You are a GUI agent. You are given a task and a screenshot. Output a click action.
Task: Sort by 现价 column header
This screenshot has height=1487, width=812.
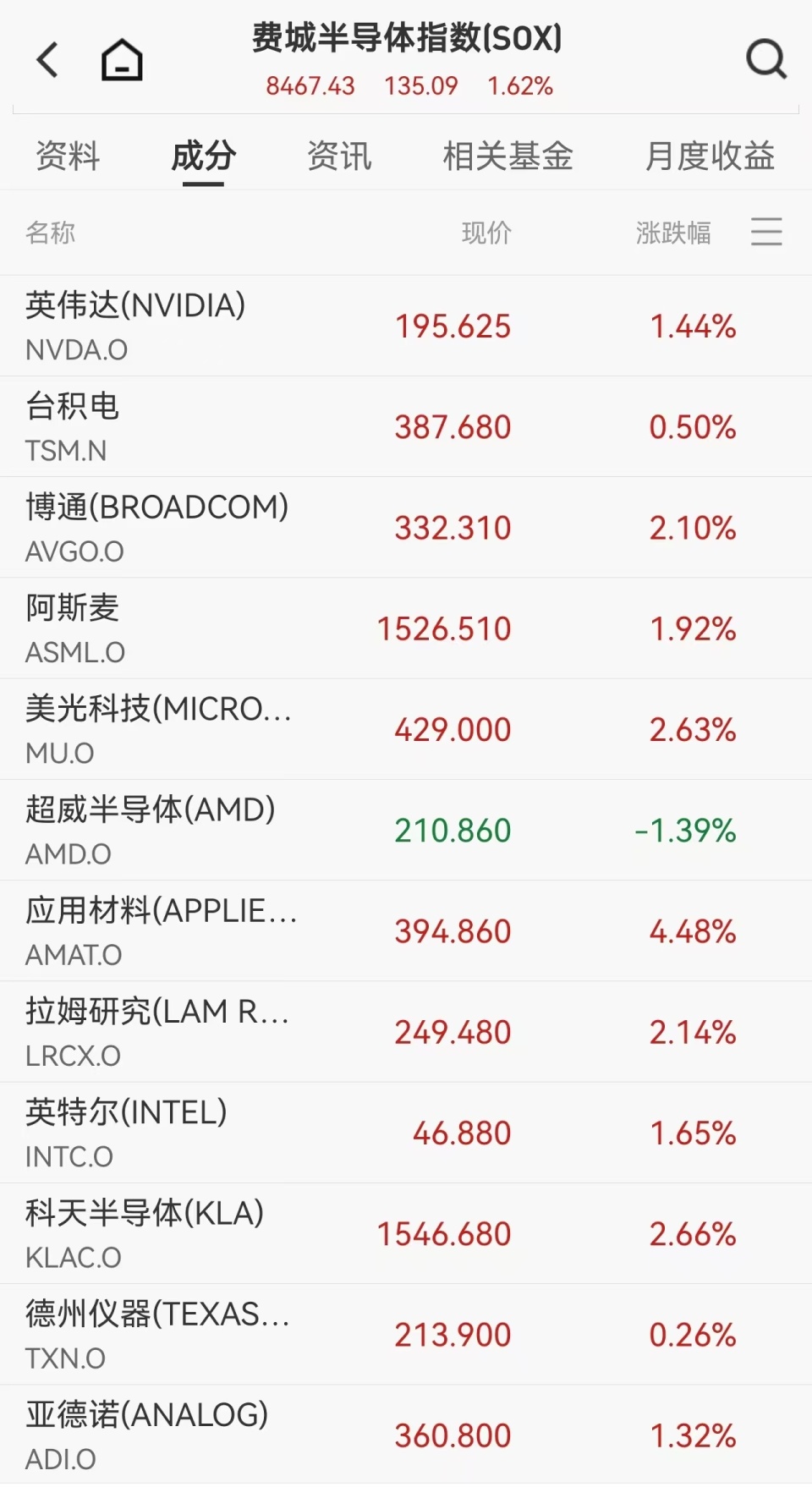(x=485, y=233)
